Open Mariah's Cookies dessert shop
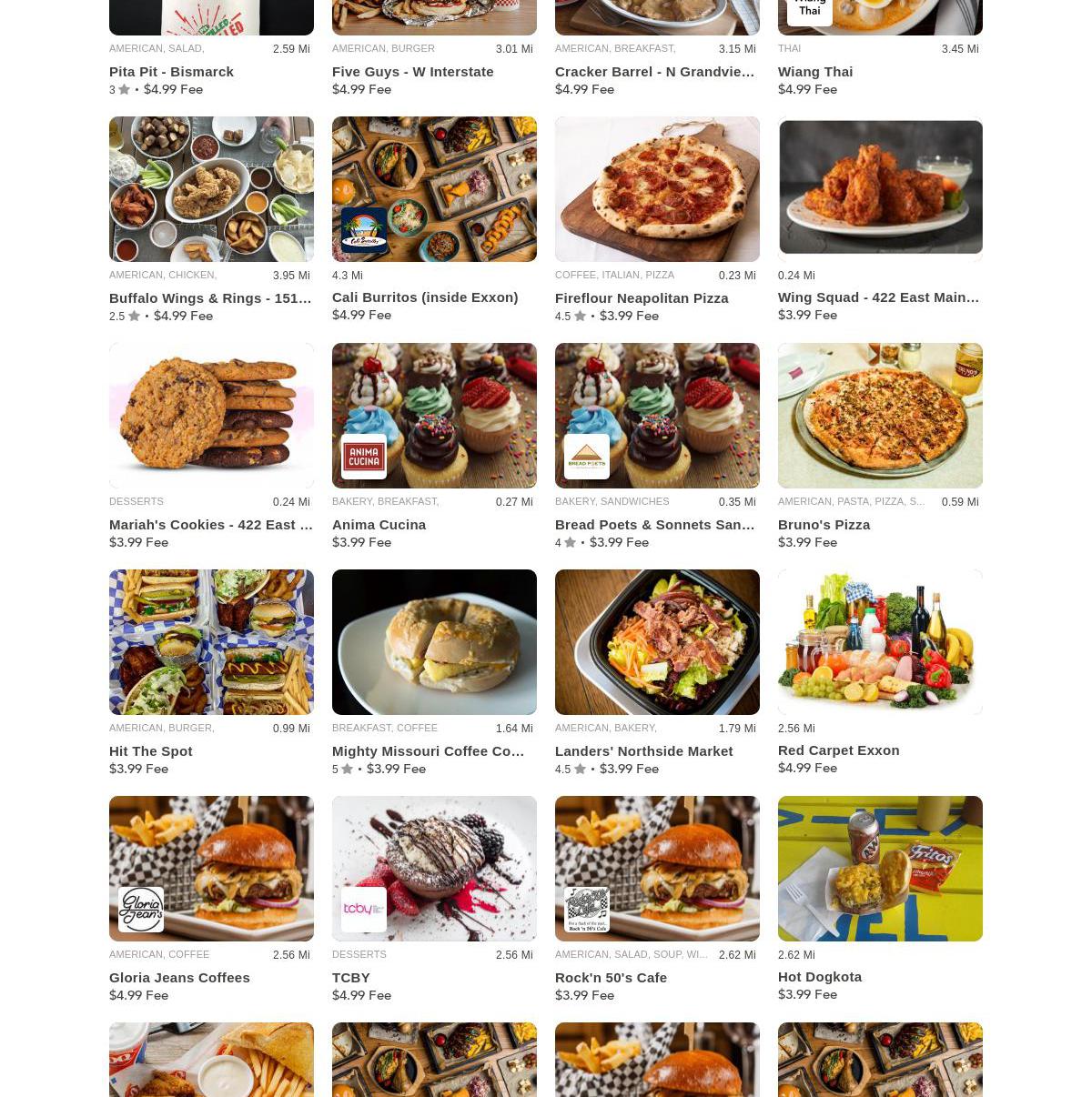 click(x=210, y=524)
